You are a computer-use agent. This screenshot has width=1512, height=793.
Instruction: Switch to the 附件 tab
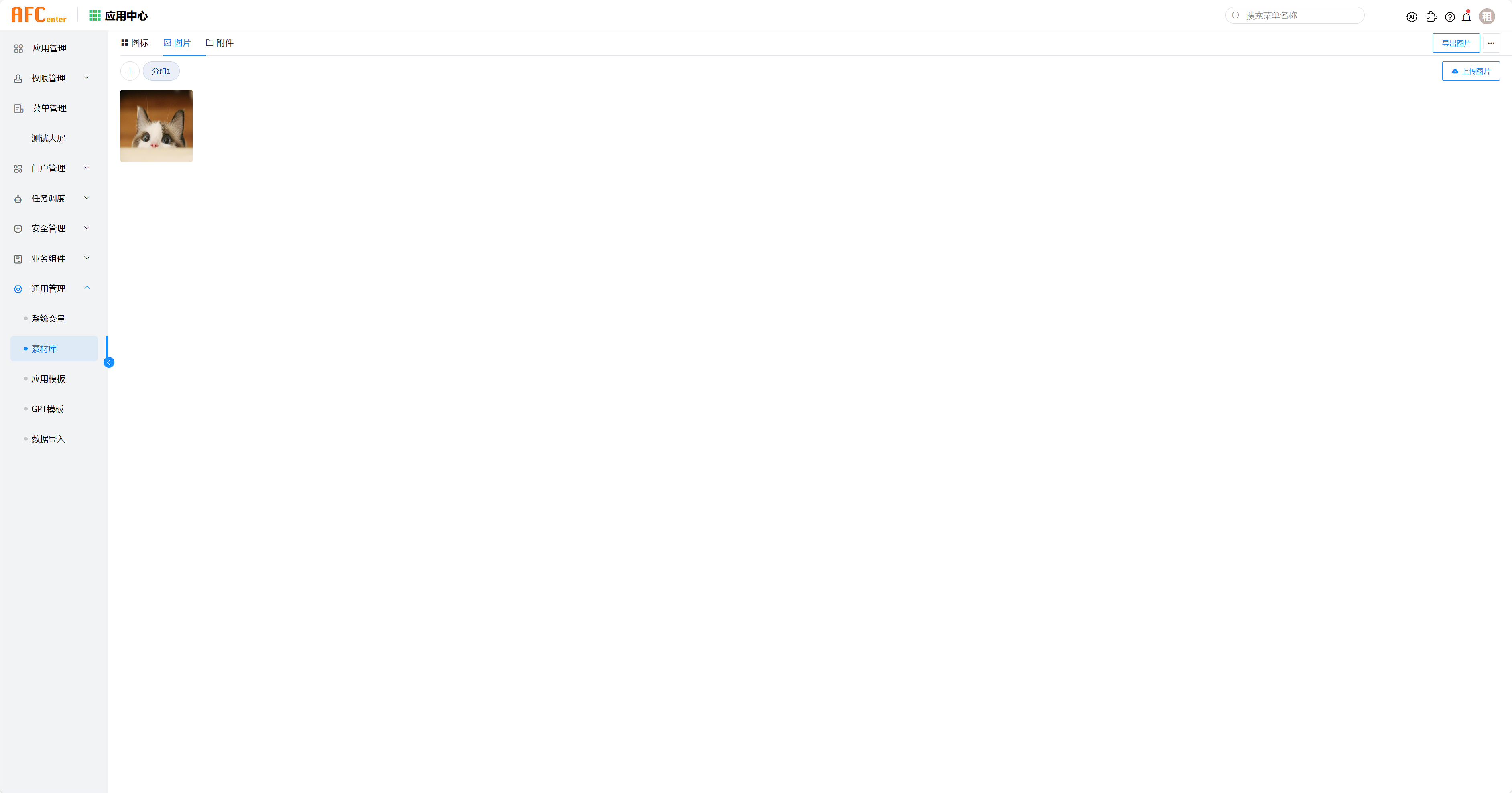coord(219,43)
